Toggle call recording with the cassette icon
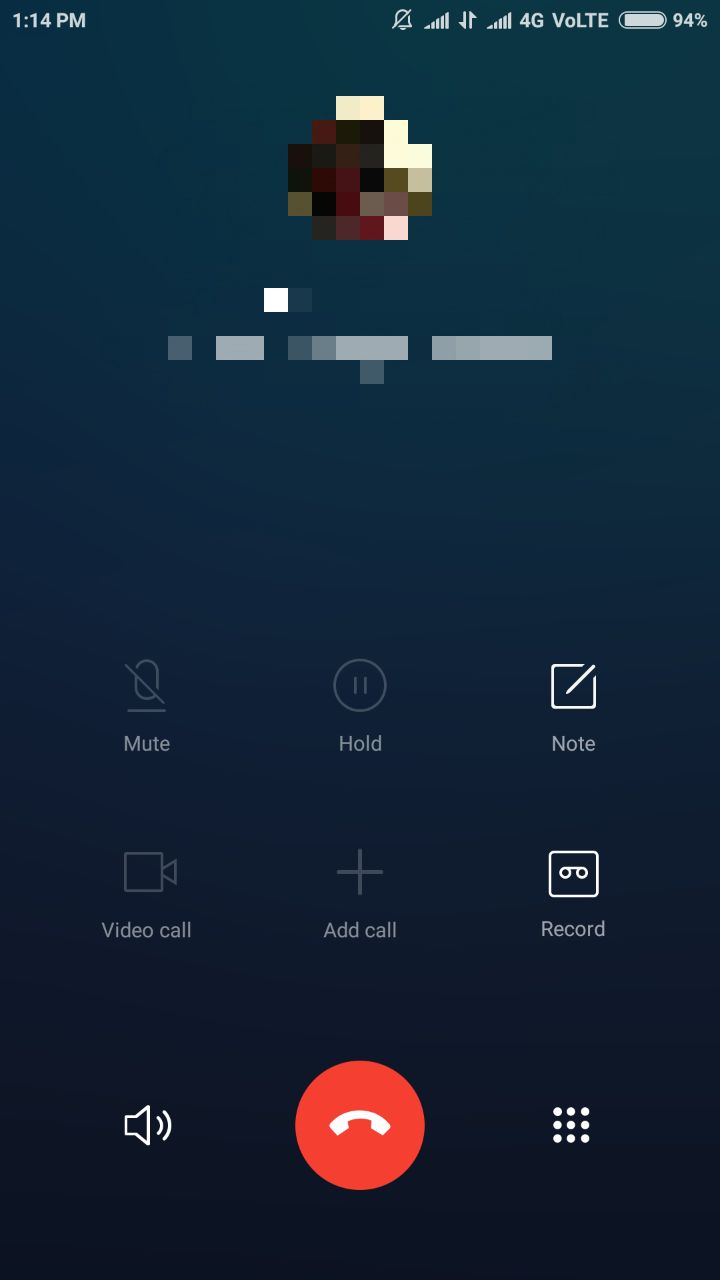Screen dimensions: 720x1280 tap(572, 871)
